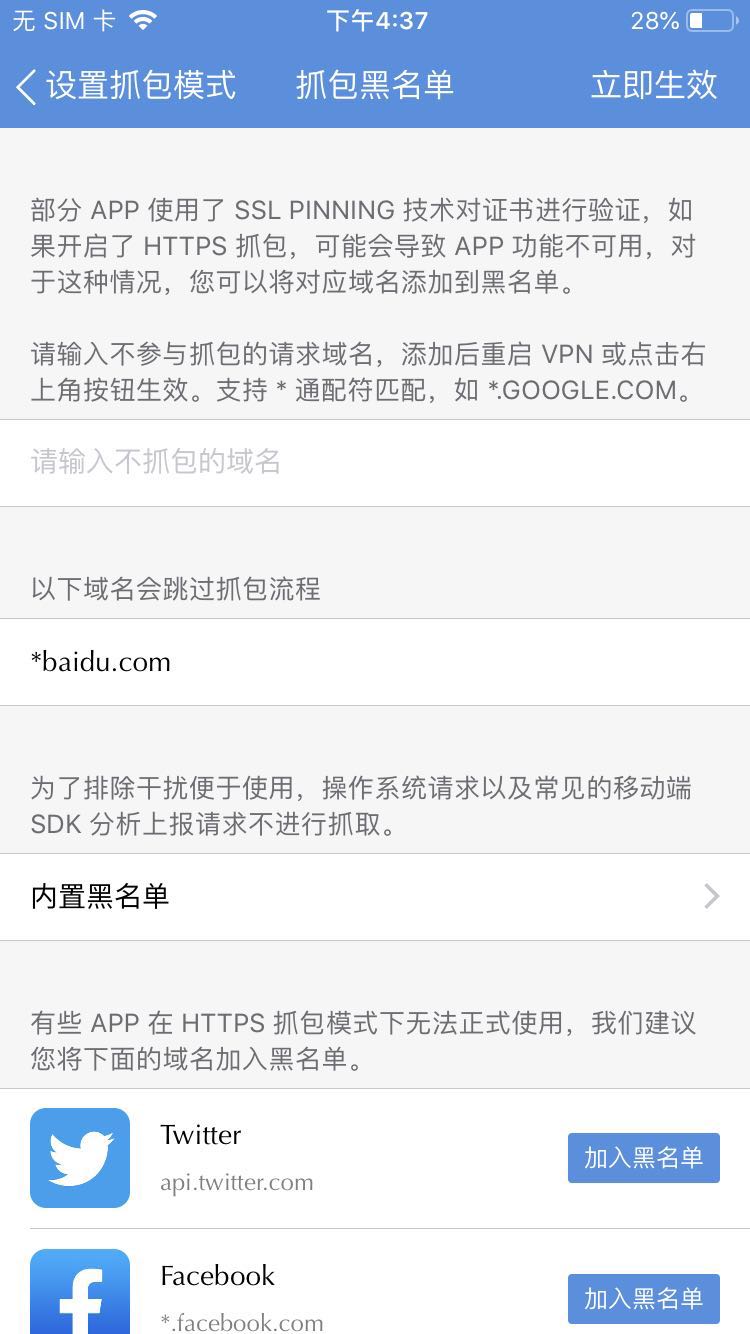Tap the back chevron icon on top left
The height and width of the screenshot is (1334, 750).
point(22,87)
